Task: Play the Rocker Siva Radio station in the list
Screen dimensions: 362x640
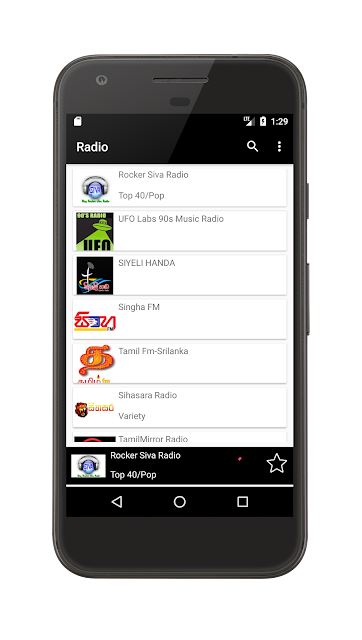Action: (x=180, y=187)
